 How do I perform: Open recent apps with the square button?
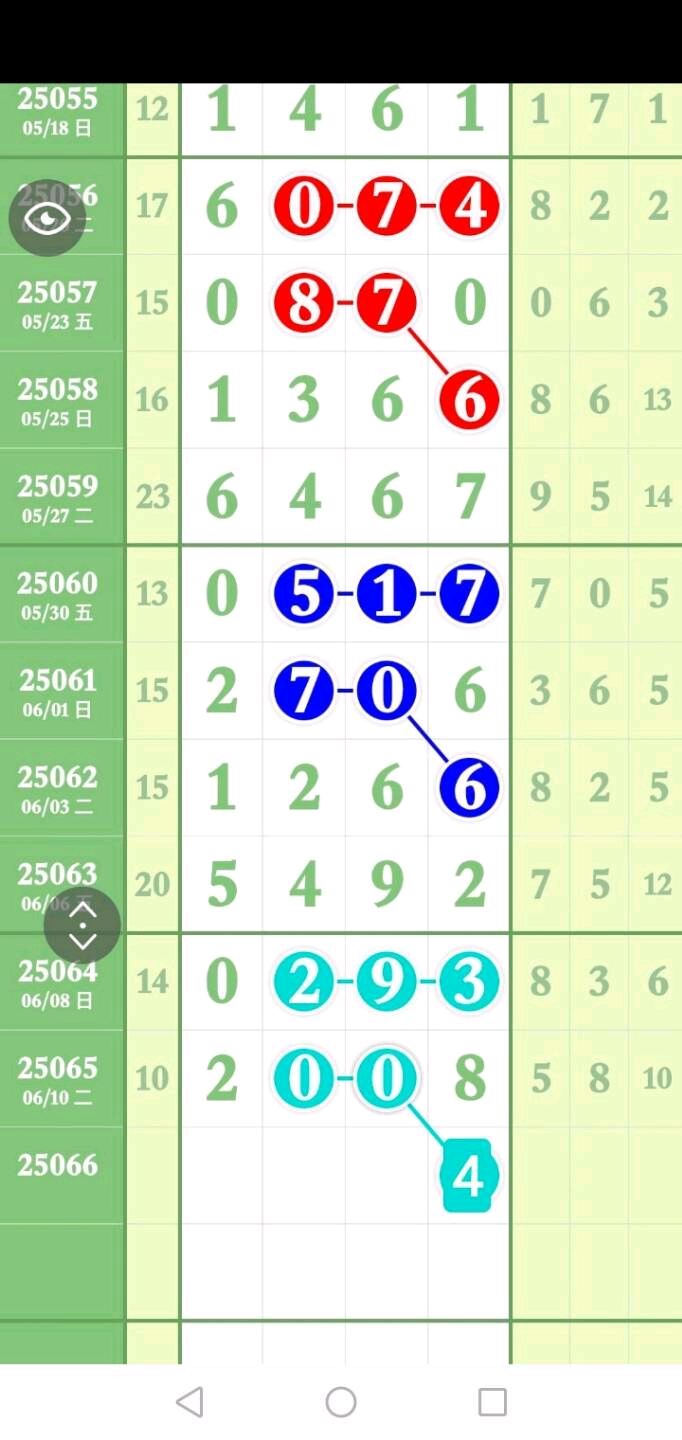492,1402
